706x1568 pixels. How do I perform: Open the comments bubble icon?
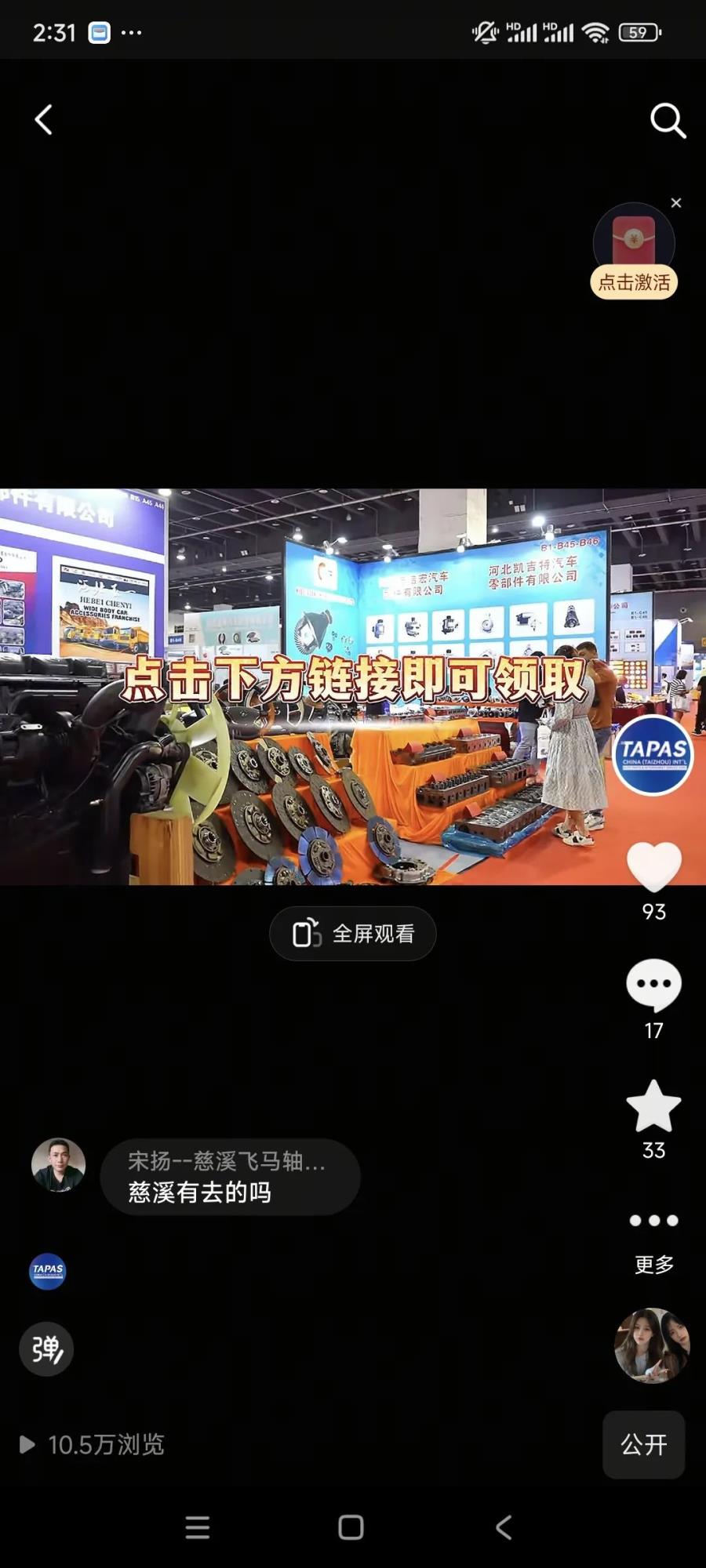tap(653, 985)
